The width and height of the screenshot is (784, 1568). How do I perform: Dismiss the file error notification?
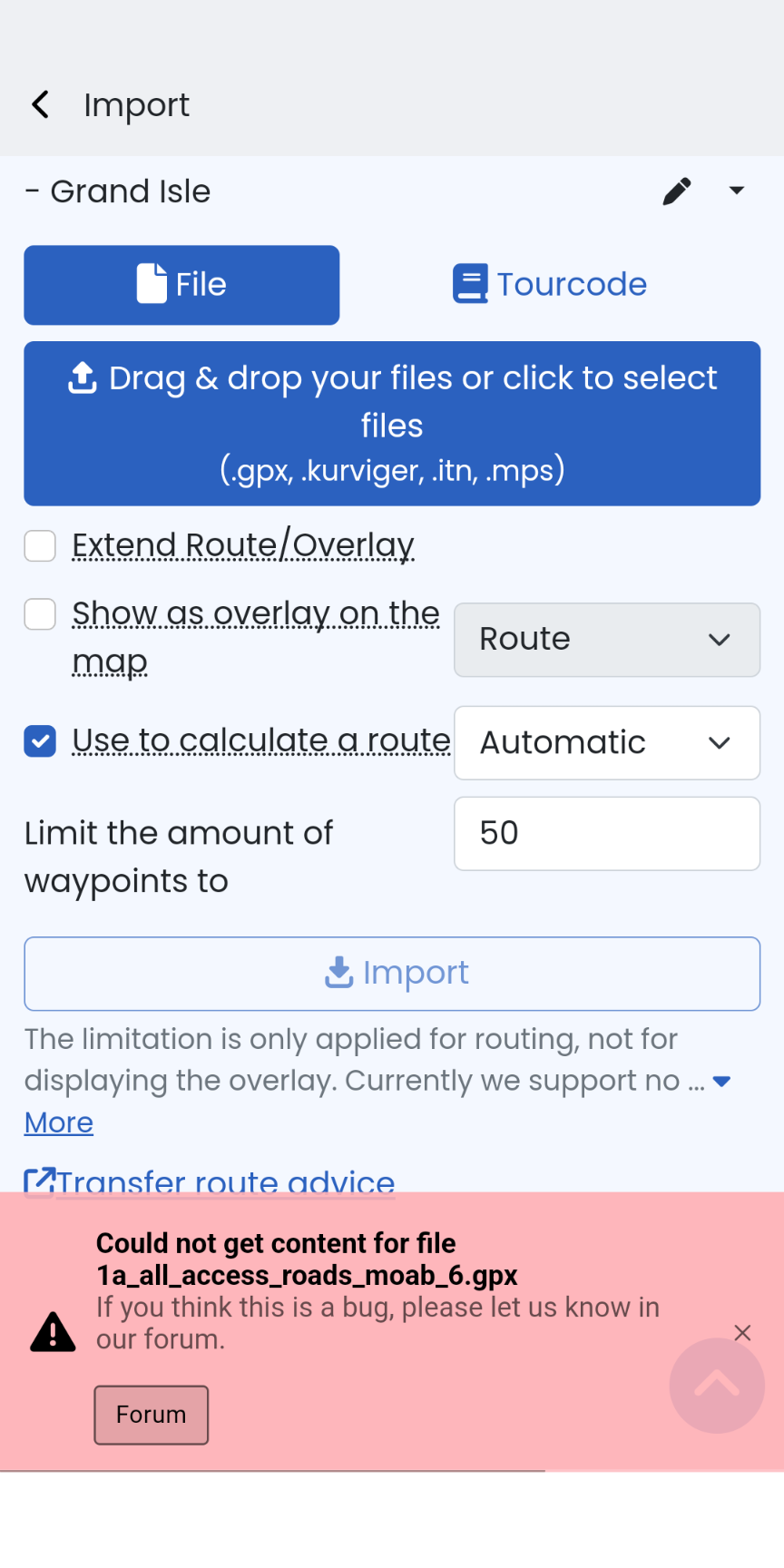[x=742, y=1332]
